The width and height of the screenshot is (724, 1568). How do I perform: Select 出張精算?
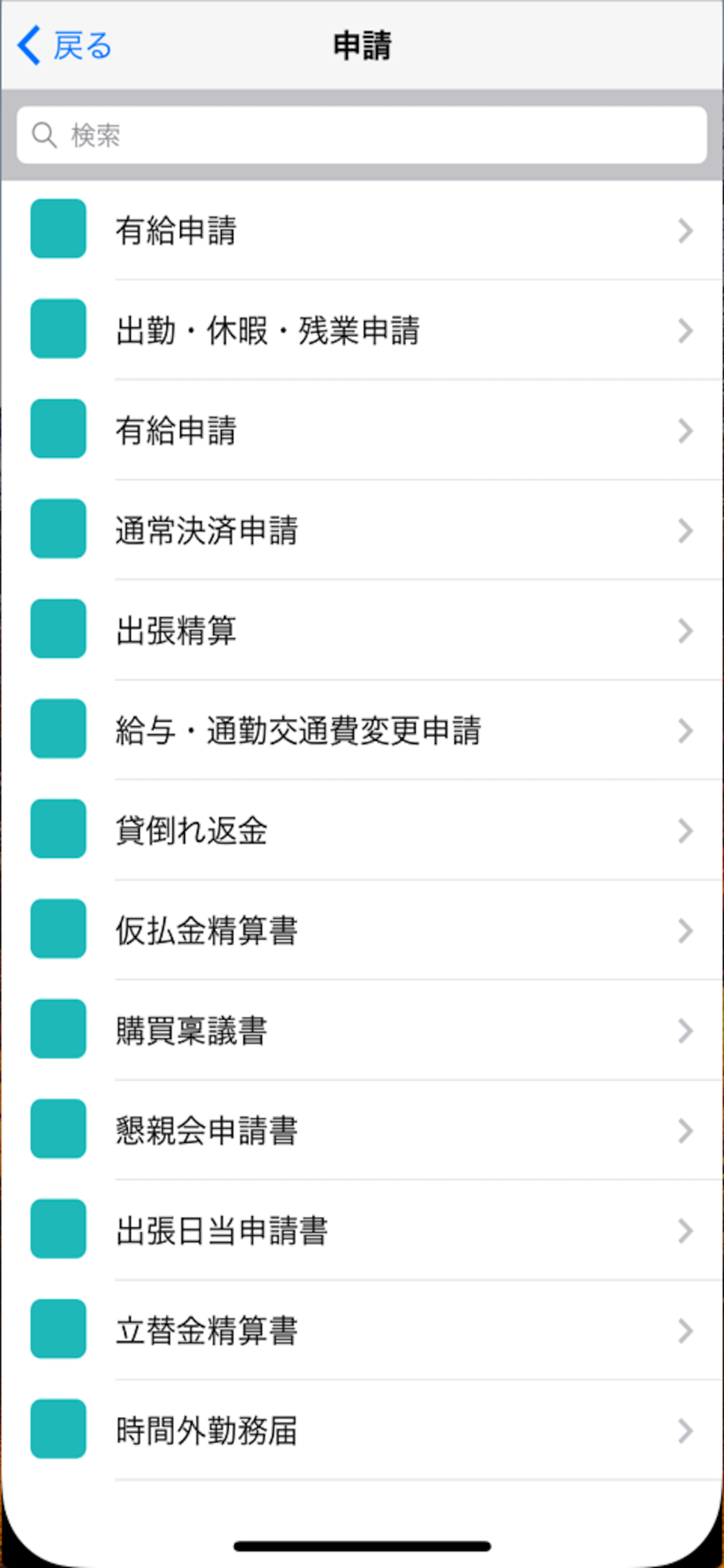click(x=362, y=630)
